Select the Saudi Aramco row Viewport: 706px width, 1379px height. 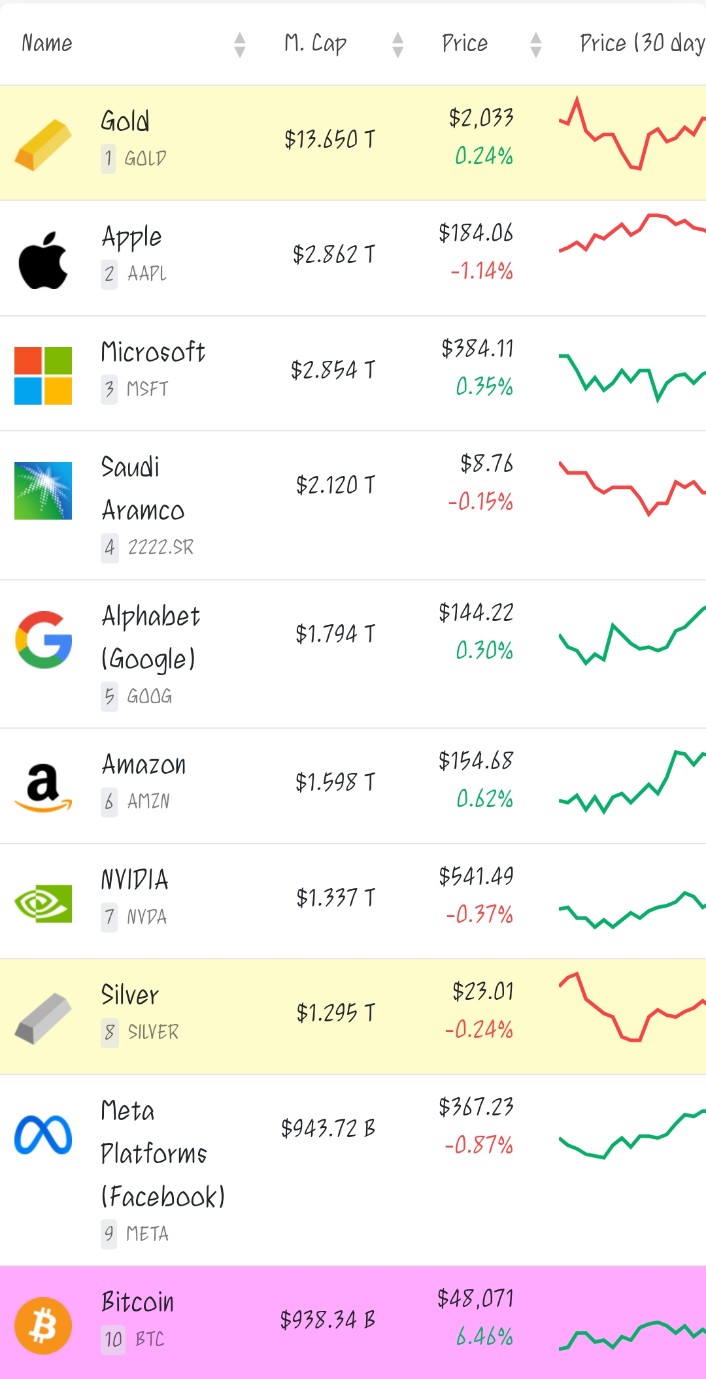(142, 489)
